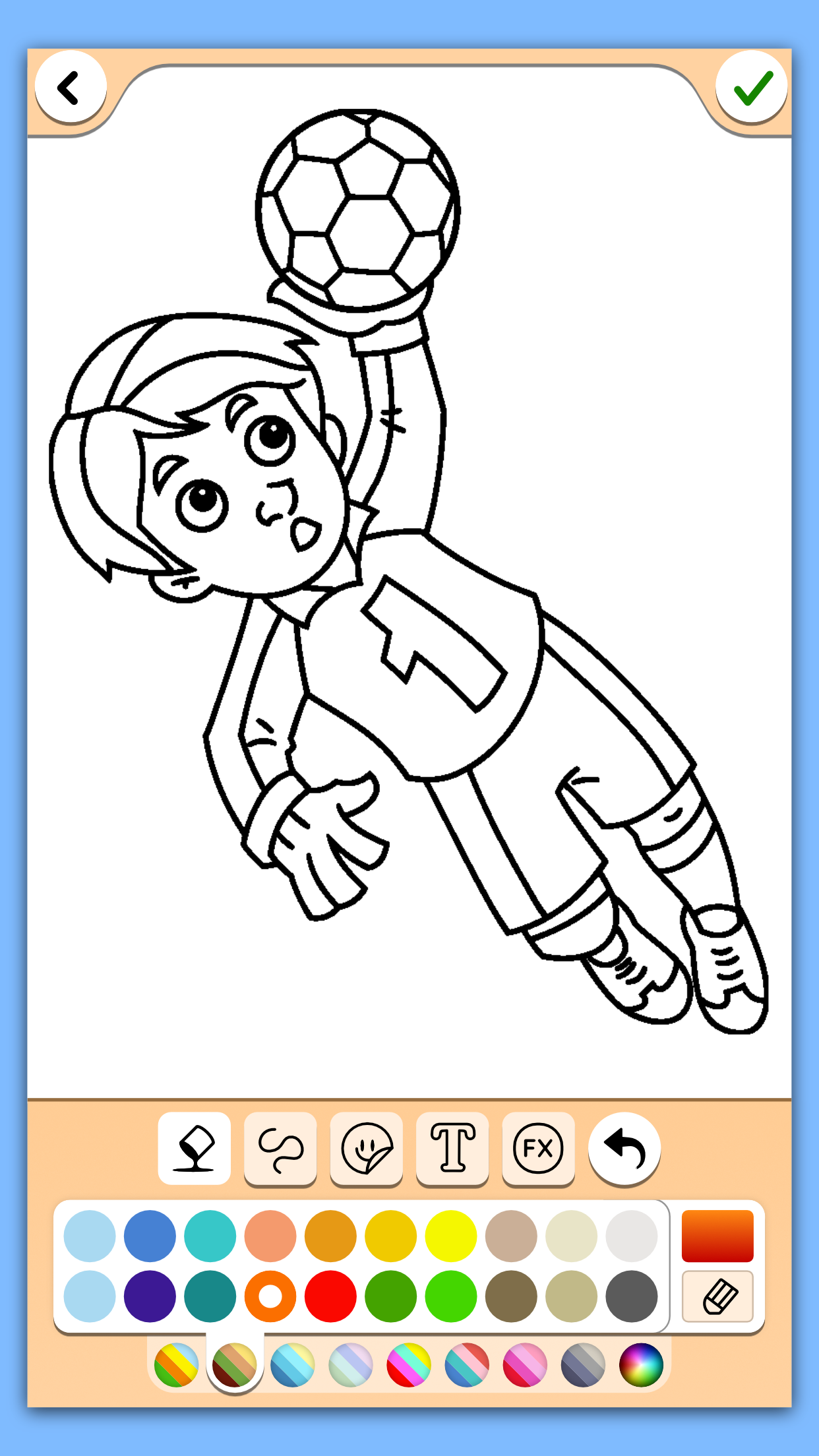This screenshot has height=1456, width=819.
Task: Select the dark gray color swatch
Action: coord(631,1296)
